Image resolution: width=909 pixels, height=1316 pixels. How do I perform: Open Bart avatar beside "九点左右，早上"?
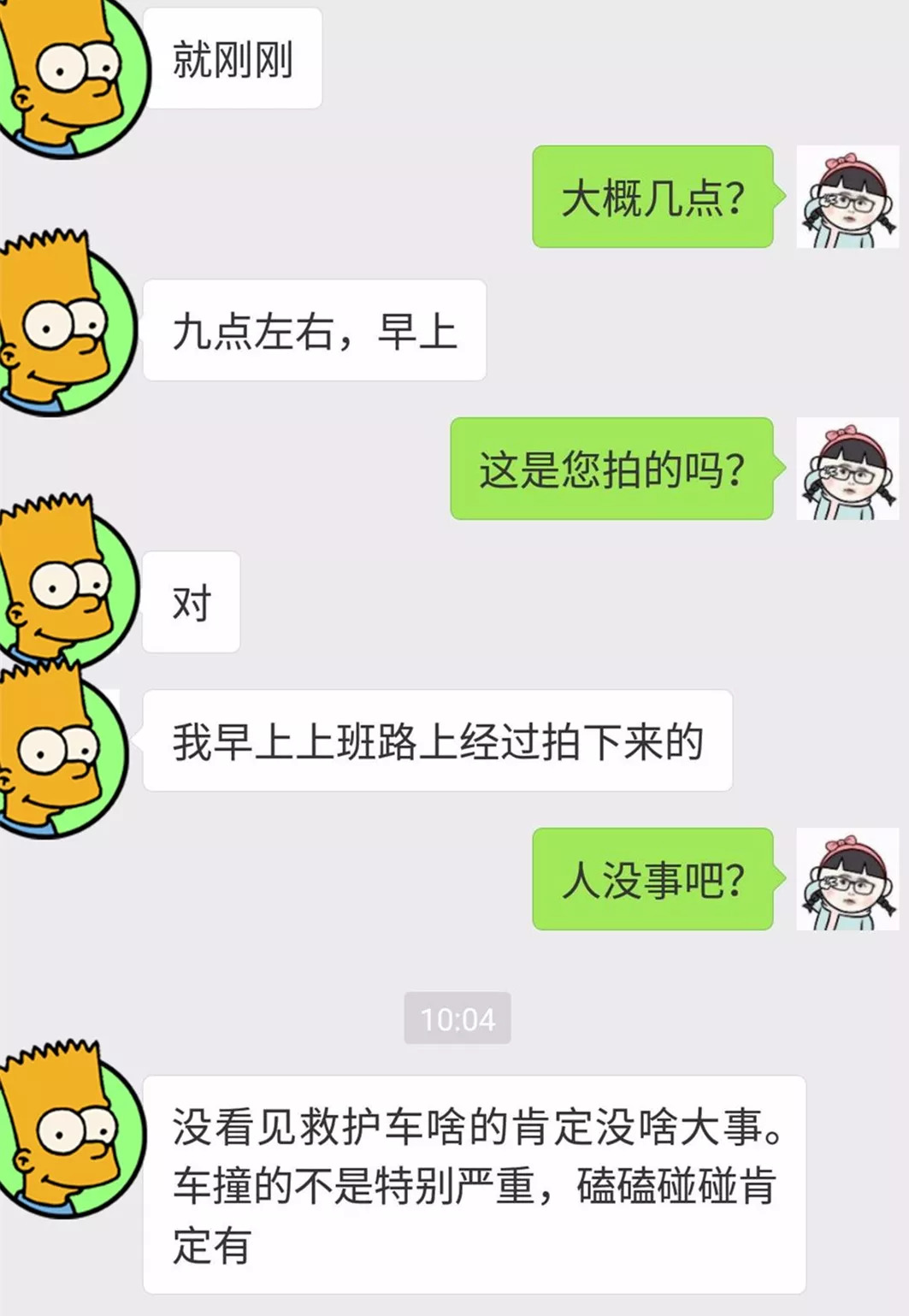pos(64,329)
